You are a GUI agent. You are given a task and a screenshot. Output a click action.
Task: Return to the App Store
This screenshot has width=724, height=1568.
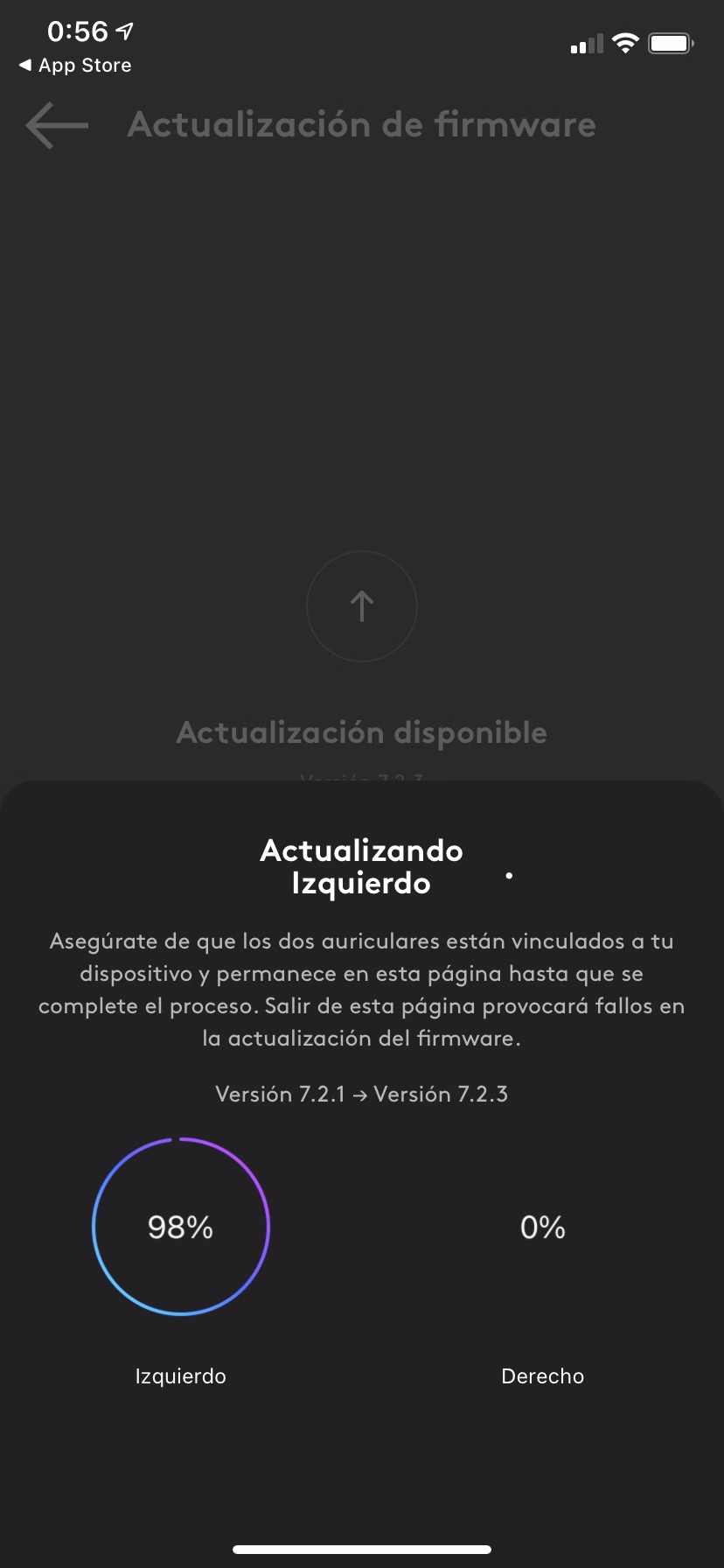[x=75, y=66]
